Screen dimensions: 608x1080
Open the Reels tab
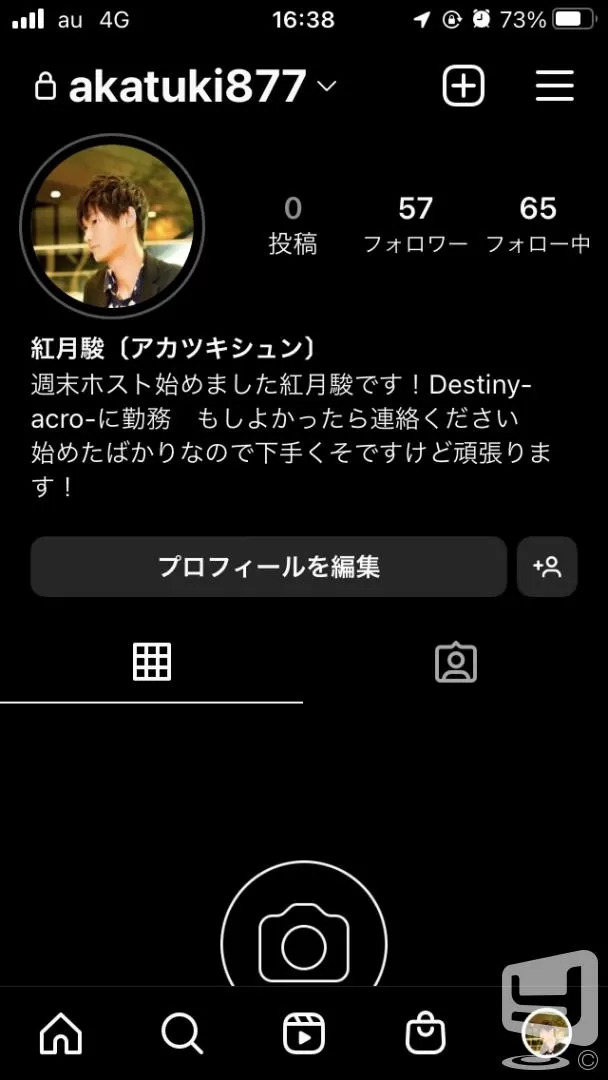point(304,1034)
